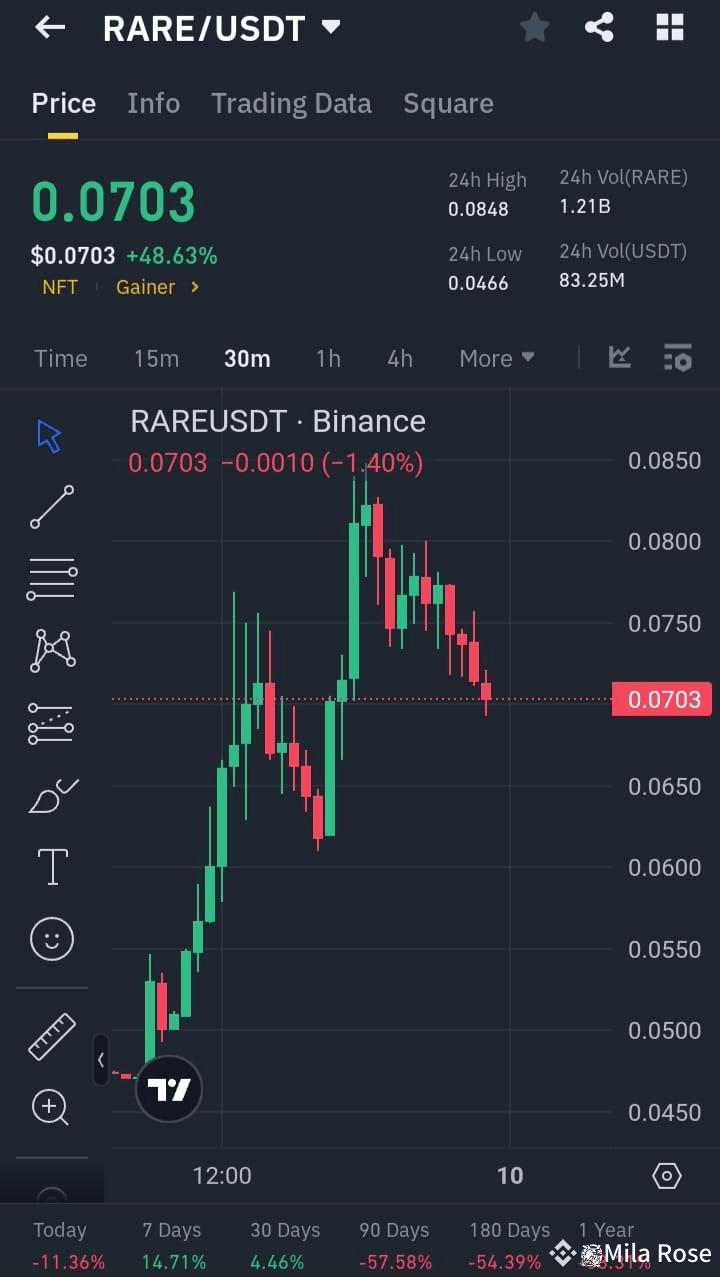Expand the More timeframes dropdown

[x=496, y=357]
